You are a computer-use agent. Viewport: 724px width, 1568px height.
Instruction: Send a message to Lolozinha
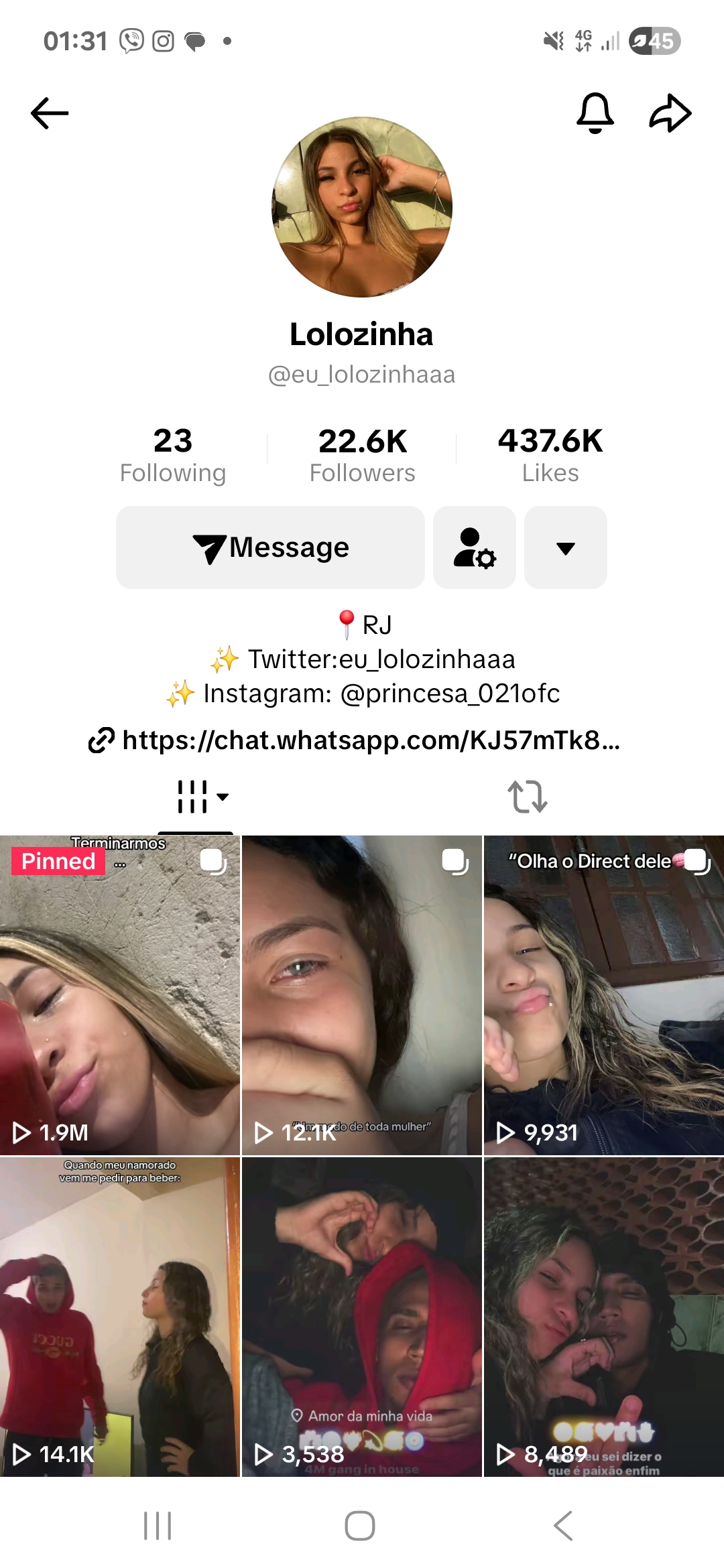pos(270,547)
